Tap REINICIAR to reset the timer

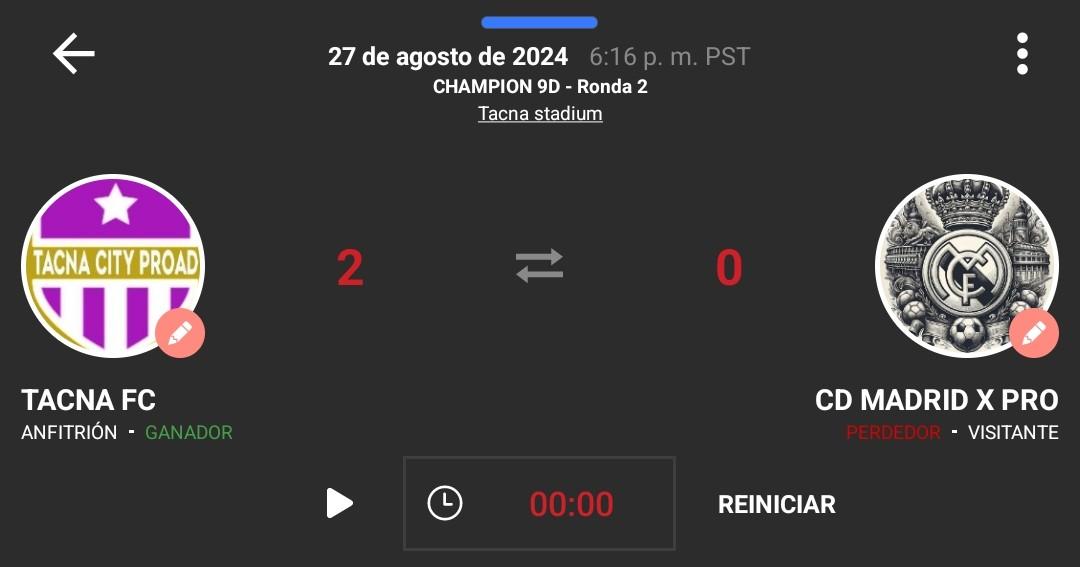(x=776, y=504)
